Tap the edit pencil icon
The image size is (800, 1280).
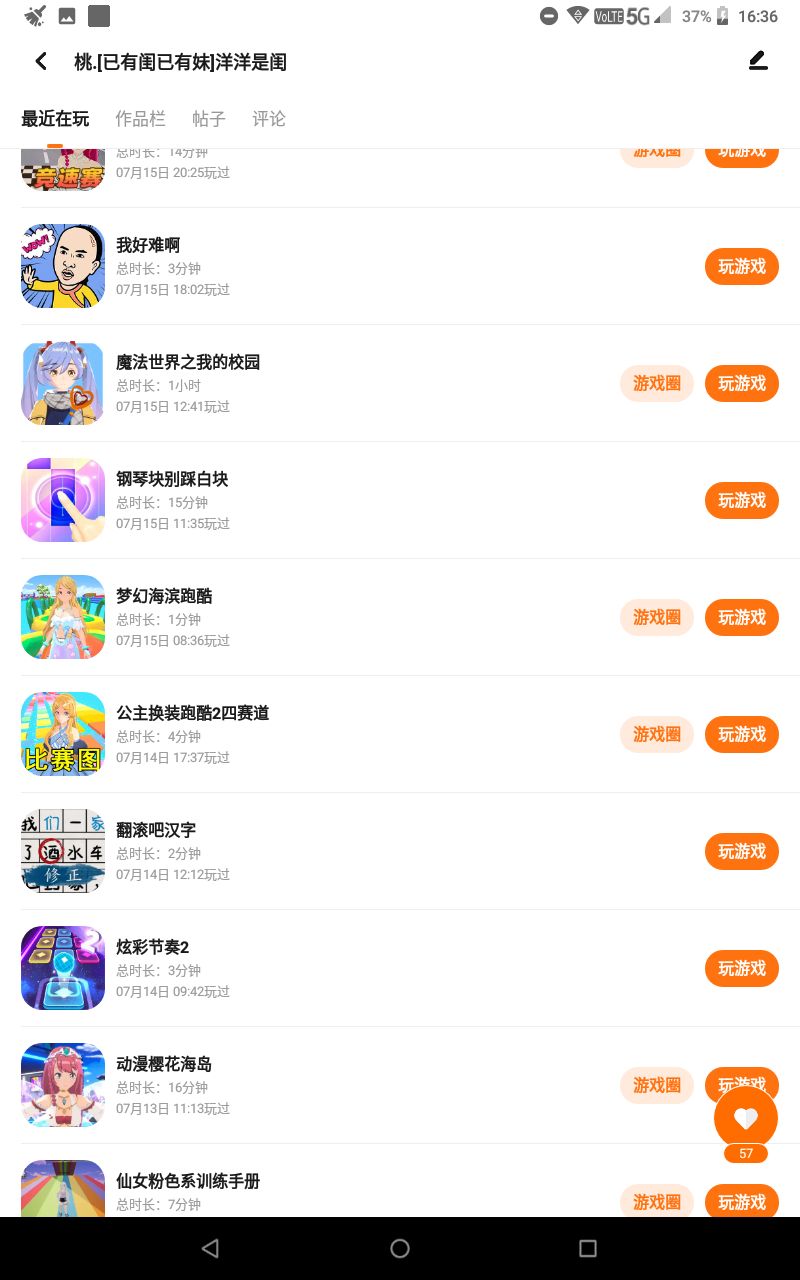point(758,62)
